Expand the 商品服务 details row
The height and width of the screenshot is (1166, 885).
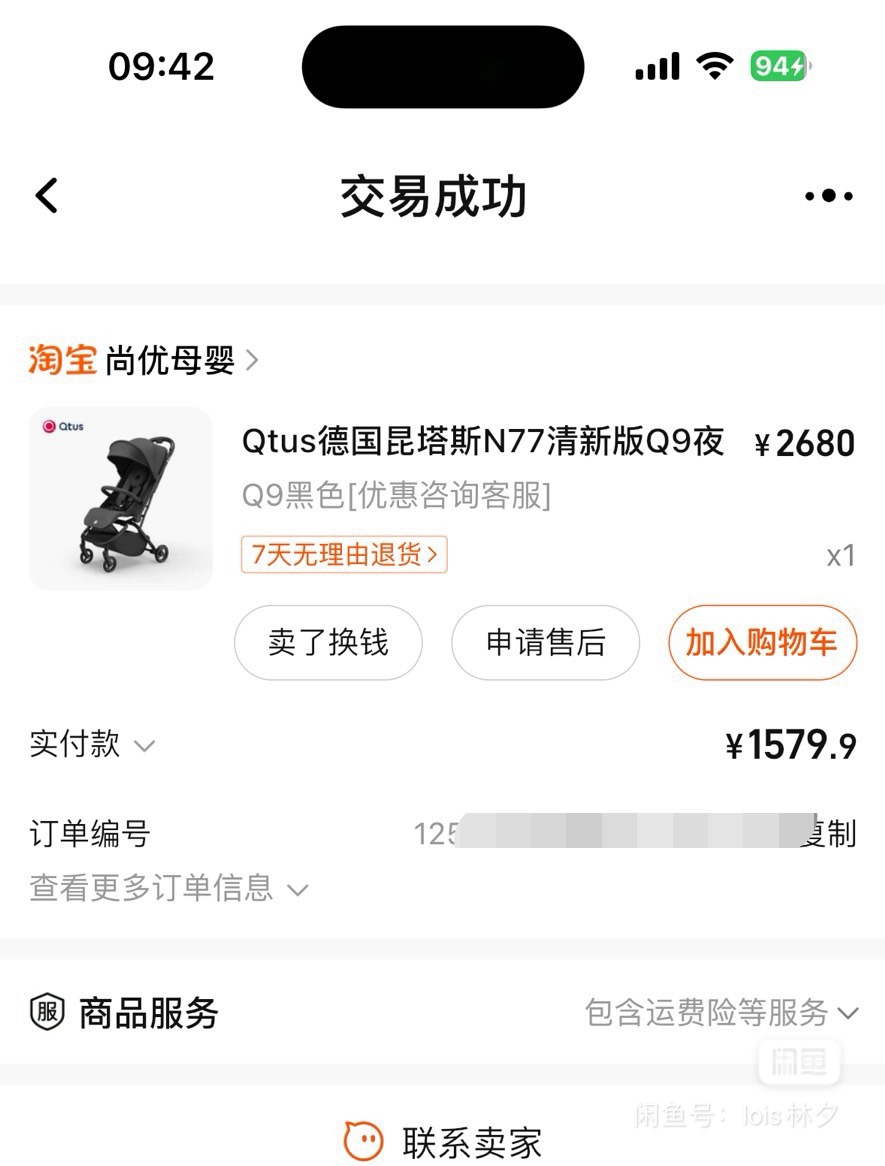click(x=720, y=1013)
